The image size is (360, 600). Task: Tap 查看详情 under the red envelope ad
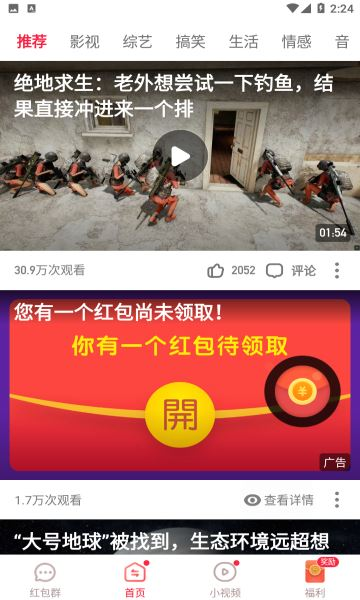279,500
